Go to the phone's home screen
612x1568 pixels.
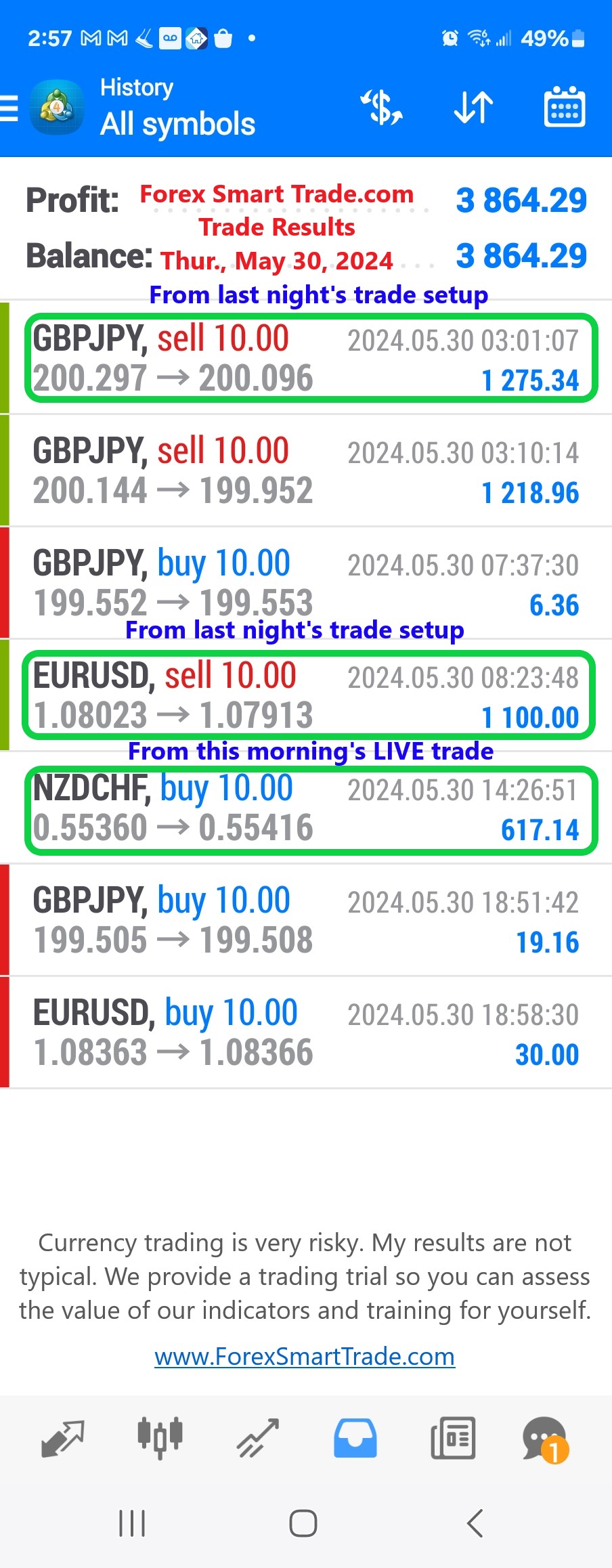pos(303,1523)
